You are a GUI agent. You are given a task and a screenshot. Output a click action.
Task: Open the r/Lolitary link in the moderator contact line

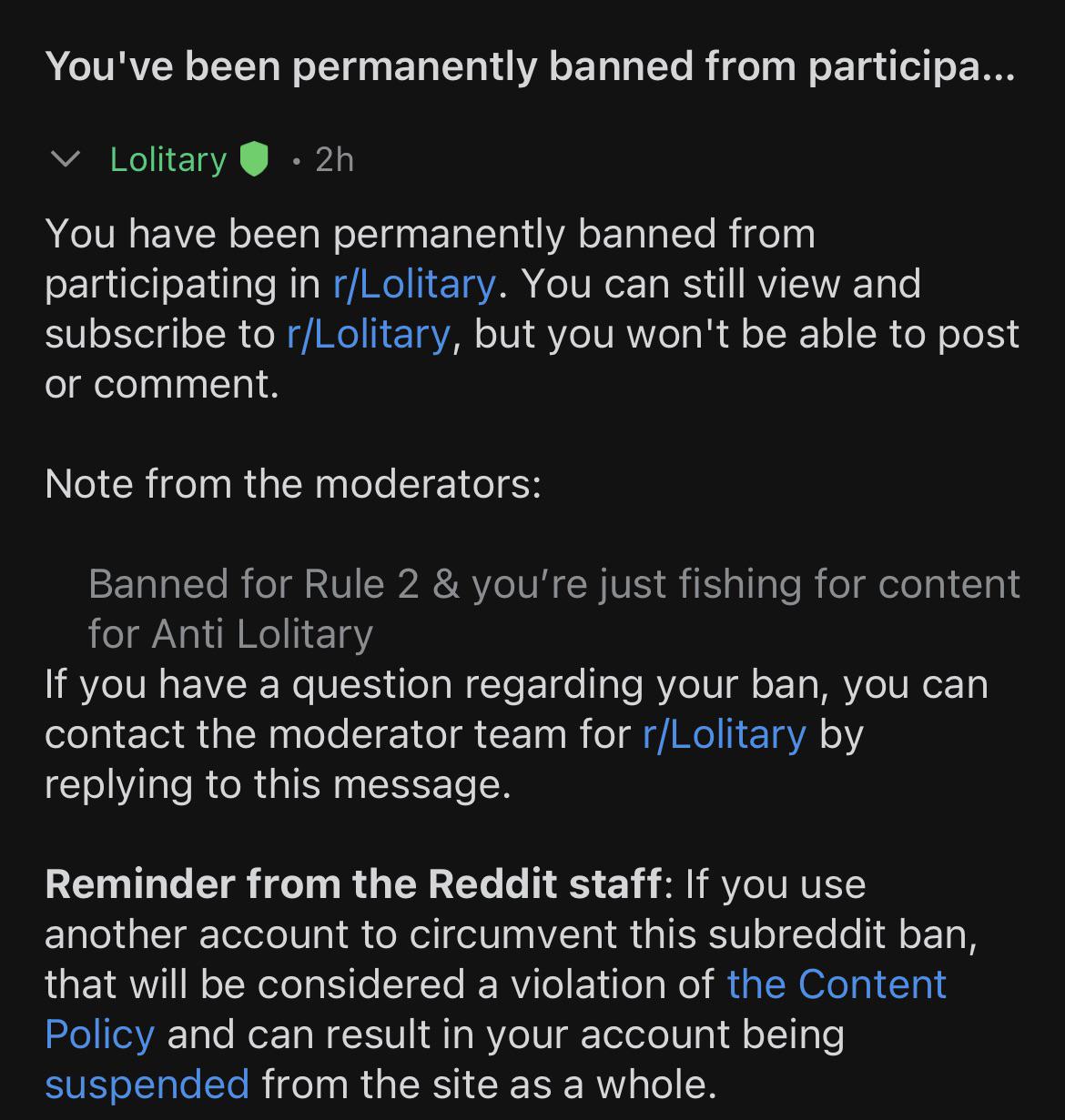[x=724, y=734]
